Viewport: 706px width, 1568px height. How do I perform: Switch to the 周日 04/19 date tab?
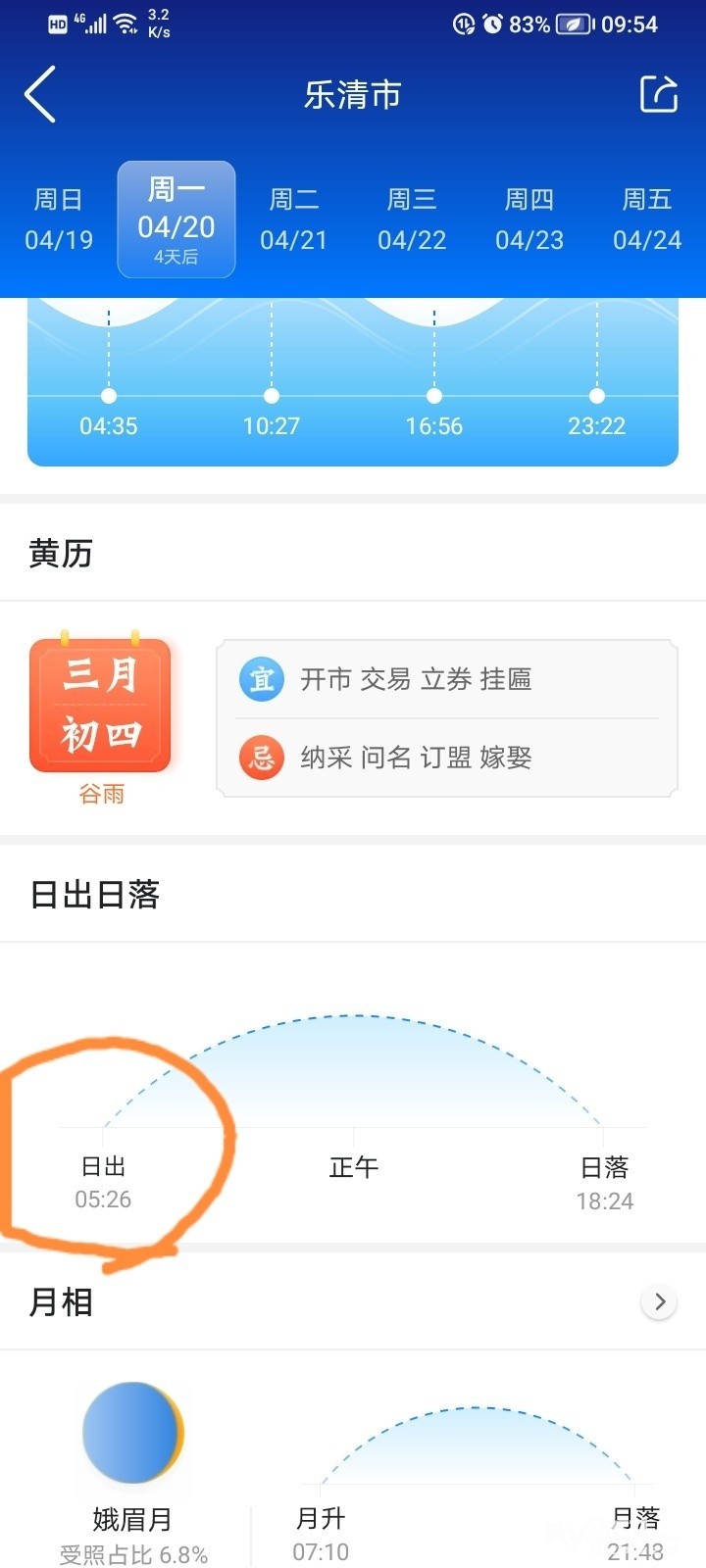pos(59,220)
